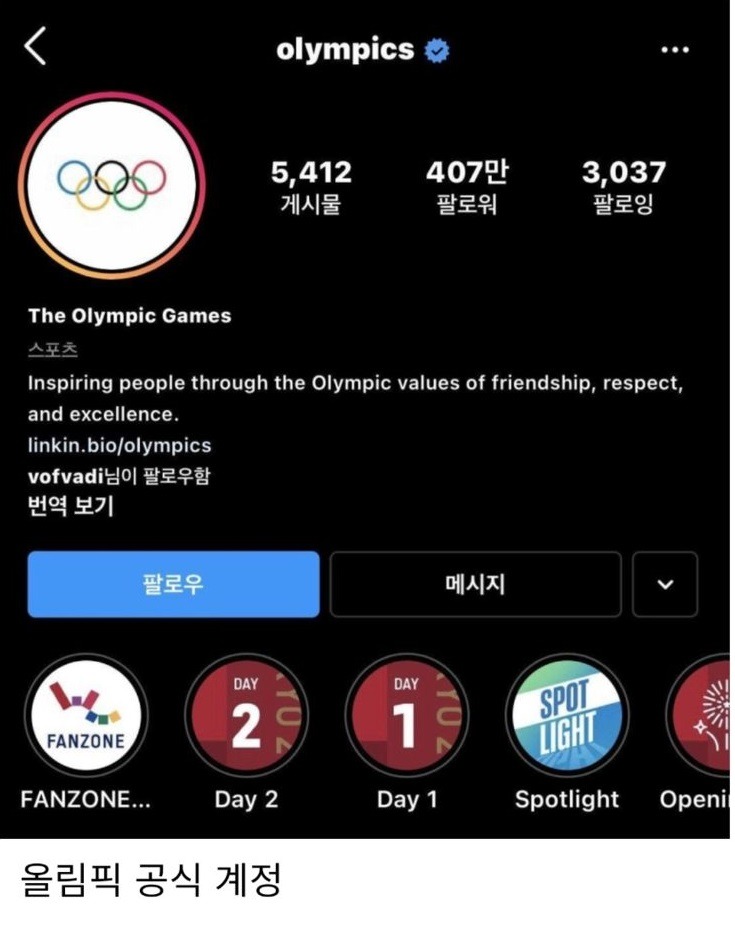The image size is (735, 929).
Task: Go back using the top arrow
Action: (36, 47)
